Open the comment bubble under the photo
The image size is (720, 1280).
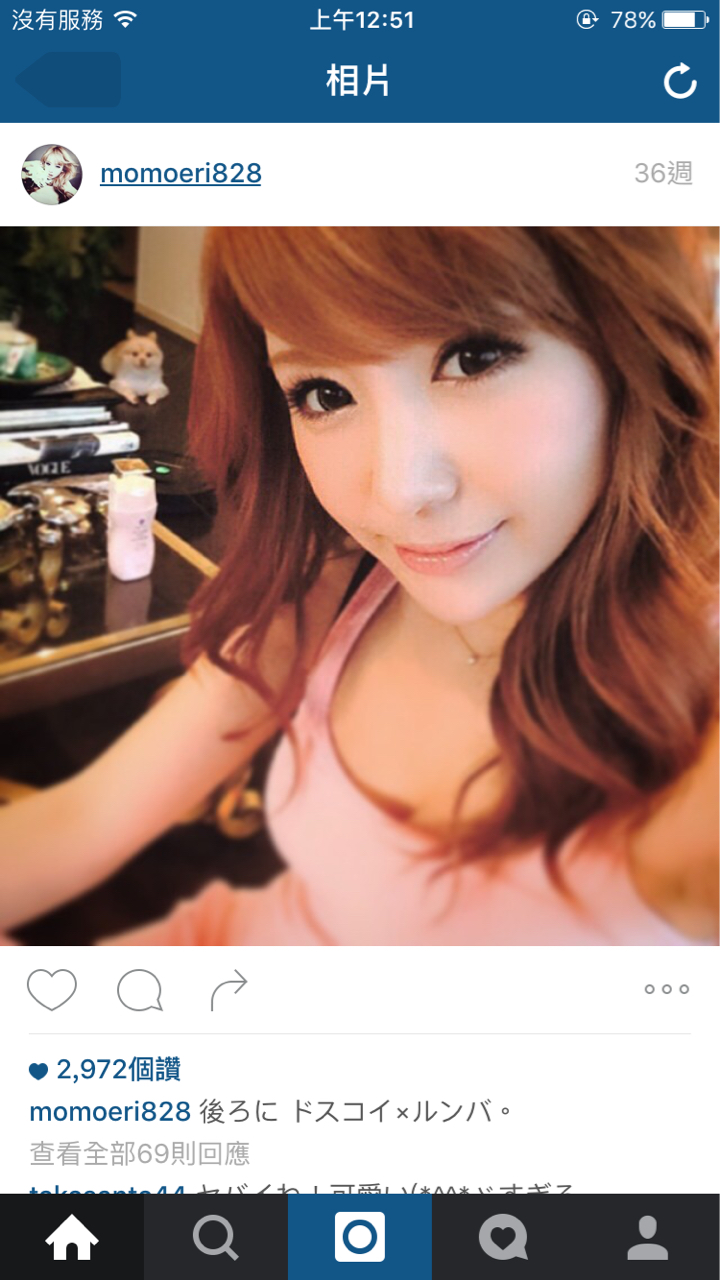pos(140,990)
